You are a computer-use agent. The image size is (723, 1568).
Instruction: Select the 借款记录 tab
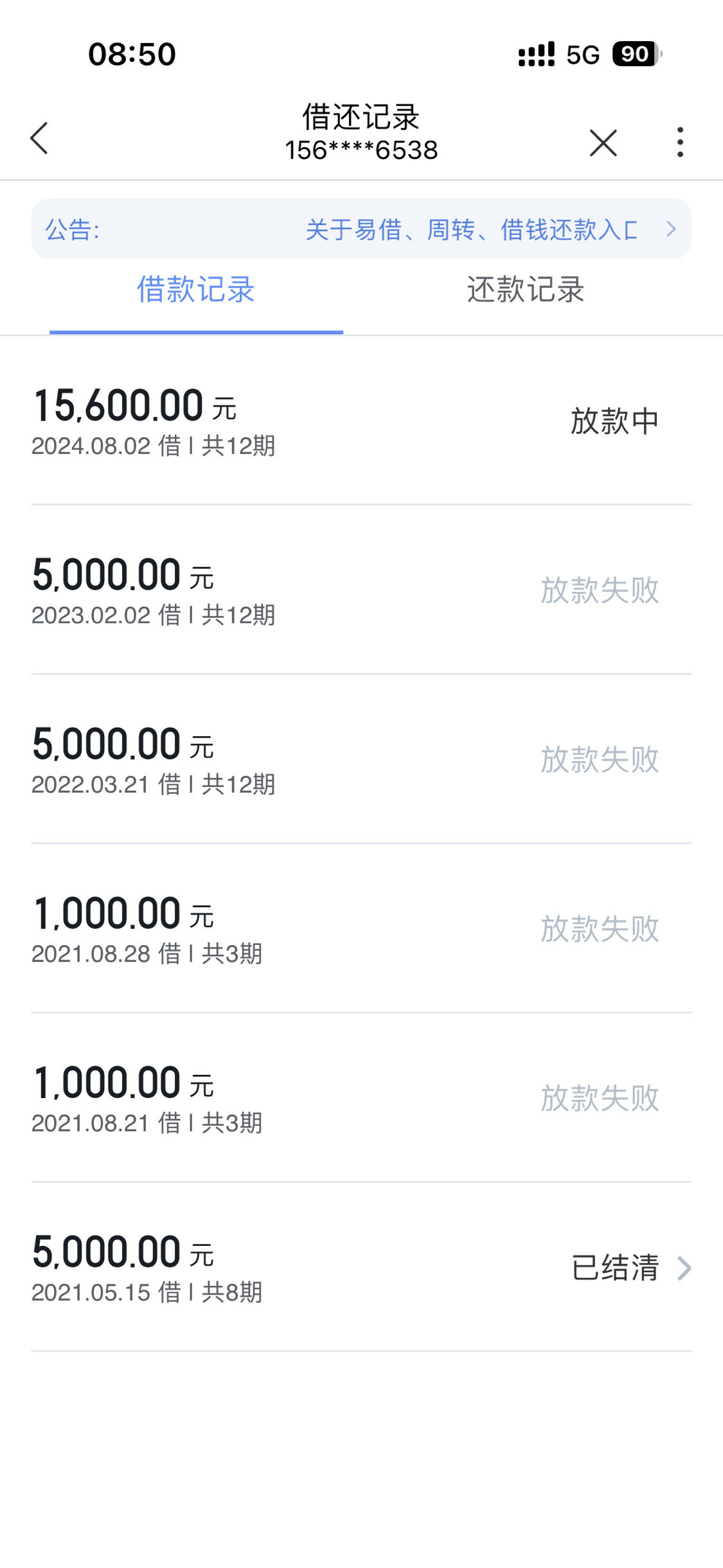pos(196,289)
